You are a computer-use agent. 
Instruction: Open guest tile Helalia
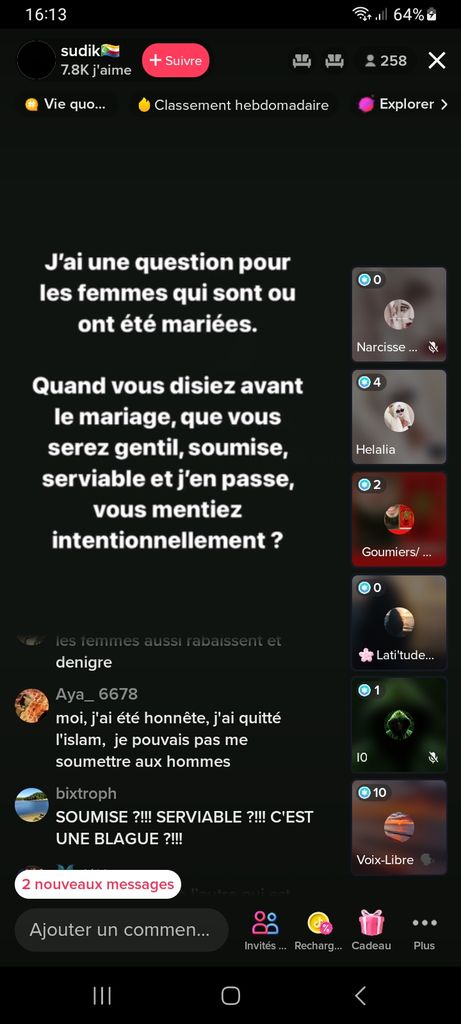point(399,417)
